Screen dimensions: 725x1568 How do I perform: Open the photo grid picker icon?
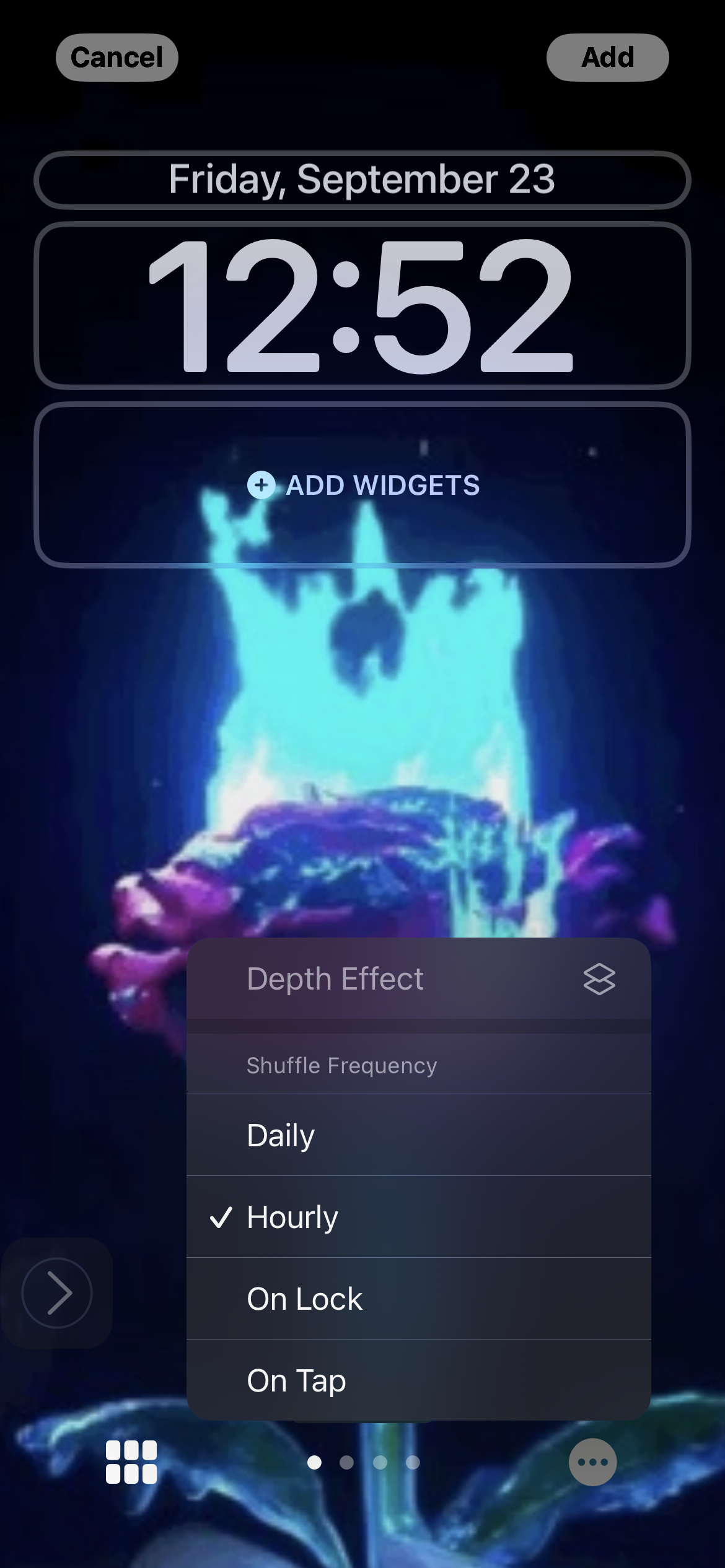pos(131,1462)
